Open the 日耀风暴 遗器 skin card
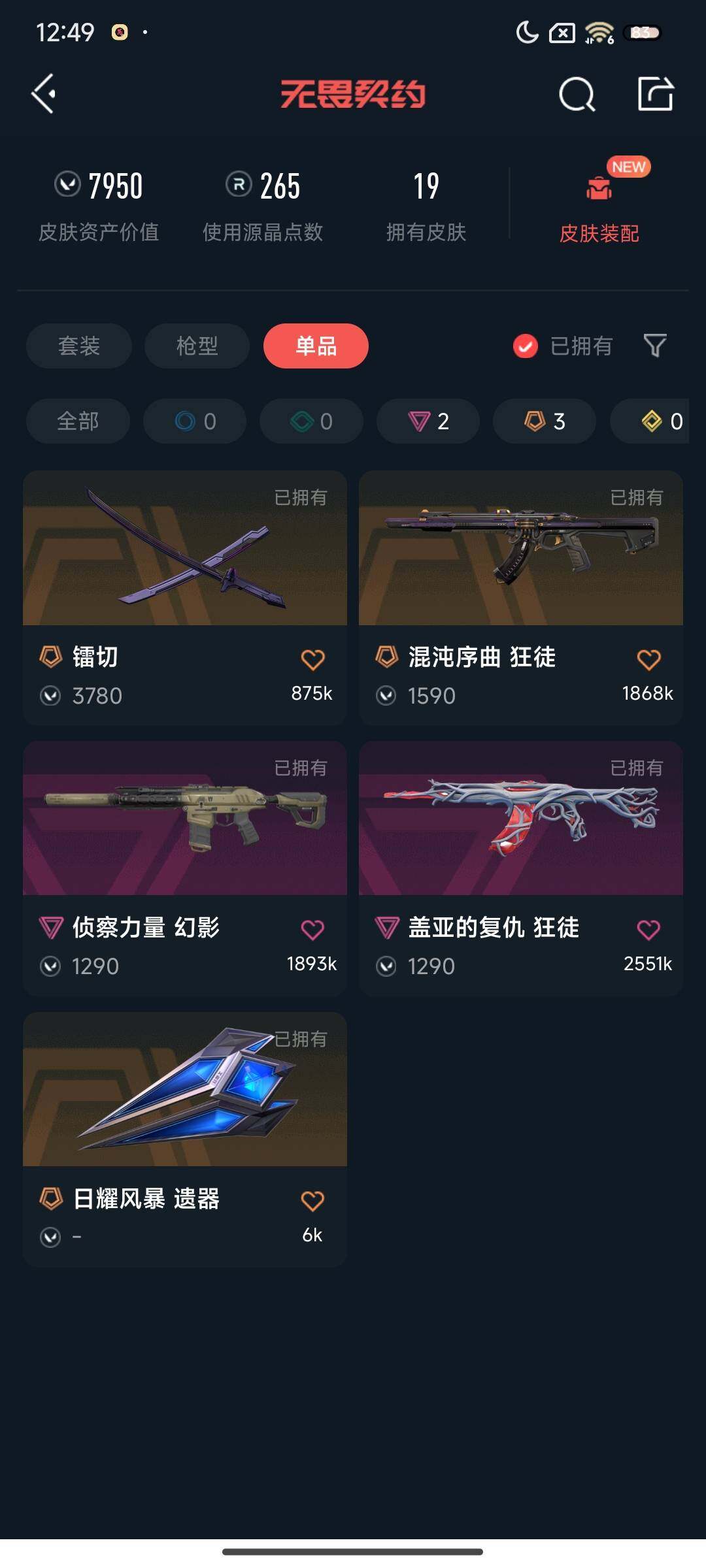The height and width of the screenshot is (1568, 706). [x=185, y=1090]
